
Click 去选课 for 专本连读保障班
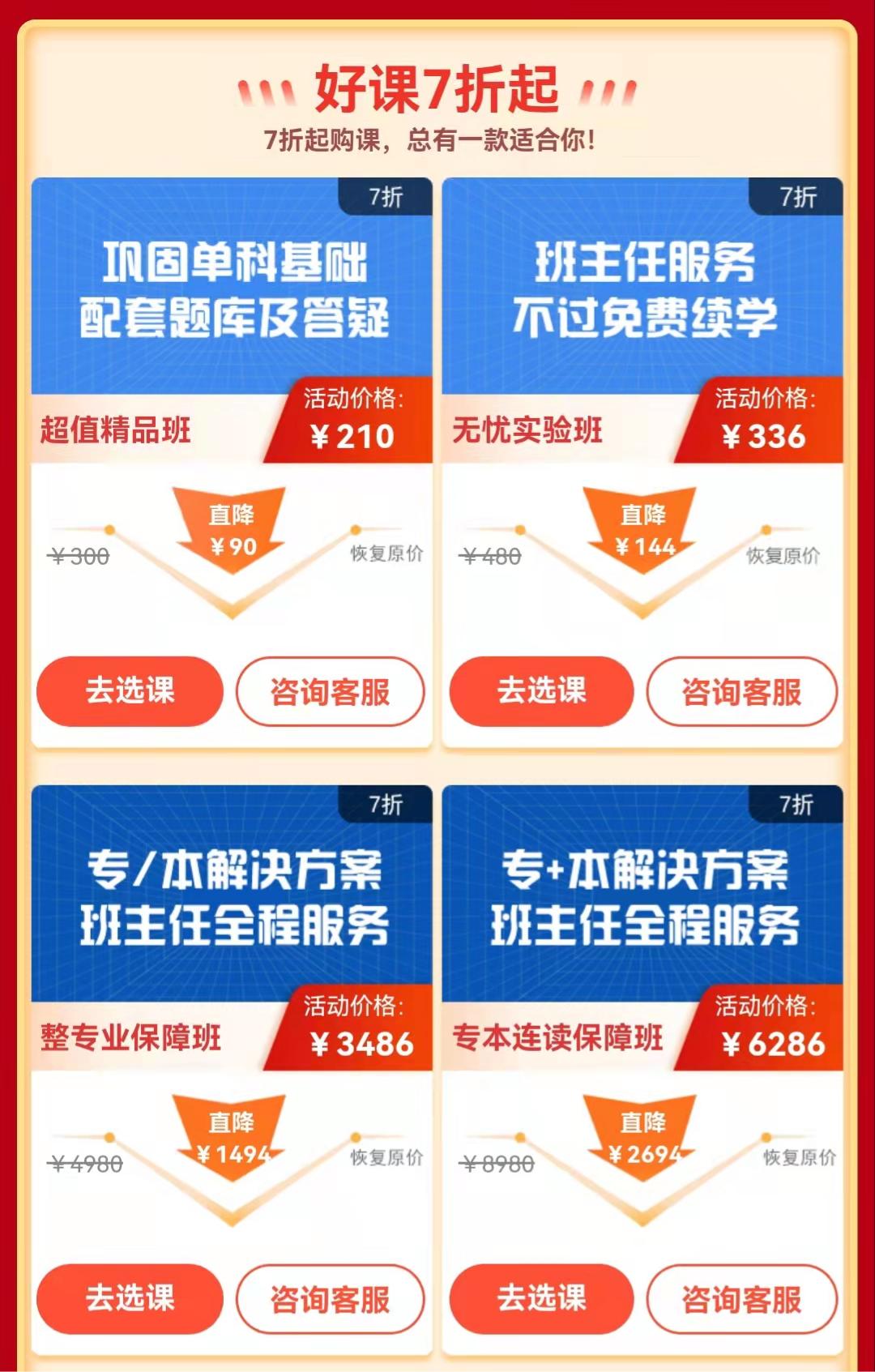click(x=541, y=1301)
